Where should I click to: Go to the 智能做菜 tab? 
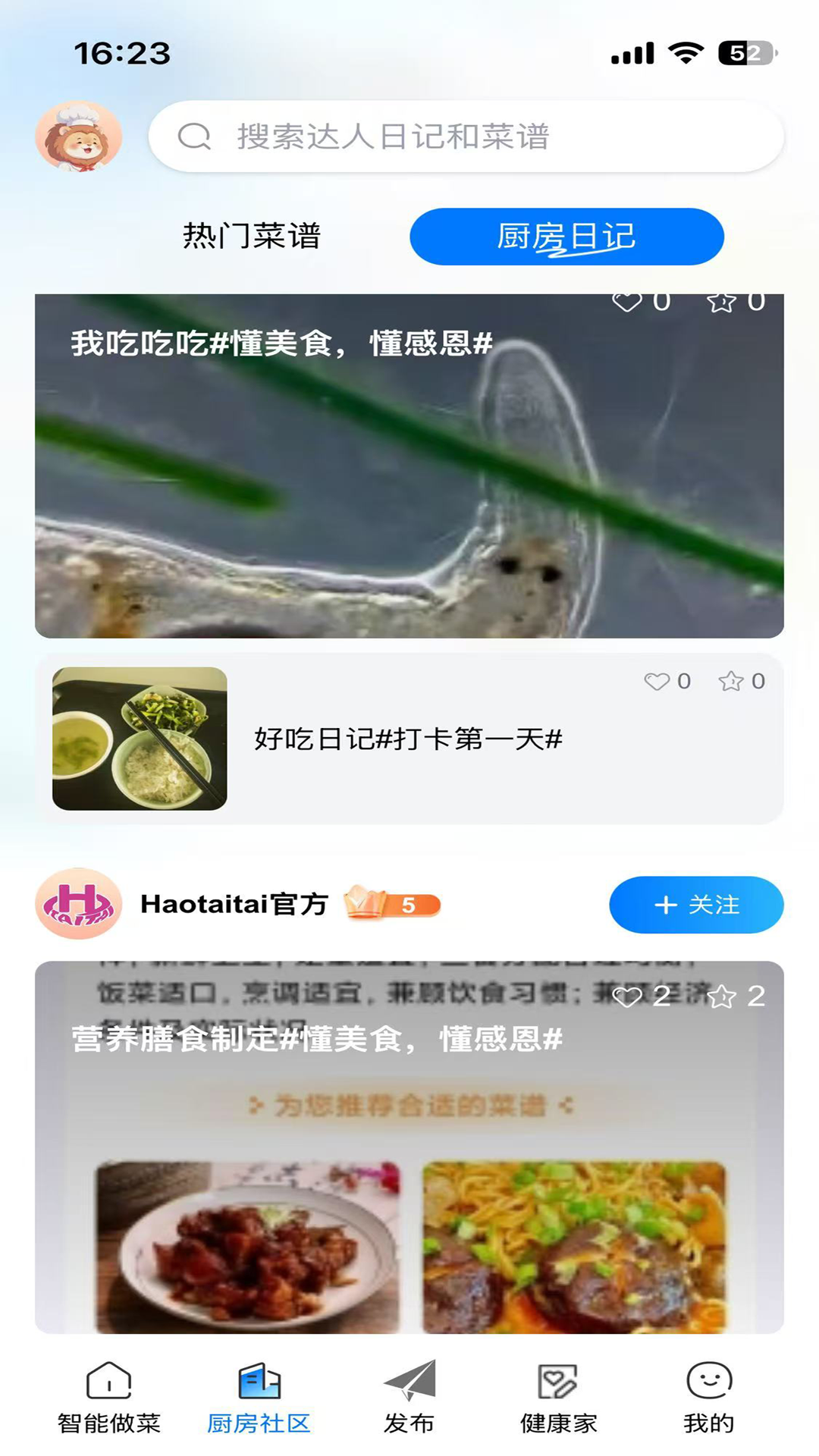[109, 1397]
